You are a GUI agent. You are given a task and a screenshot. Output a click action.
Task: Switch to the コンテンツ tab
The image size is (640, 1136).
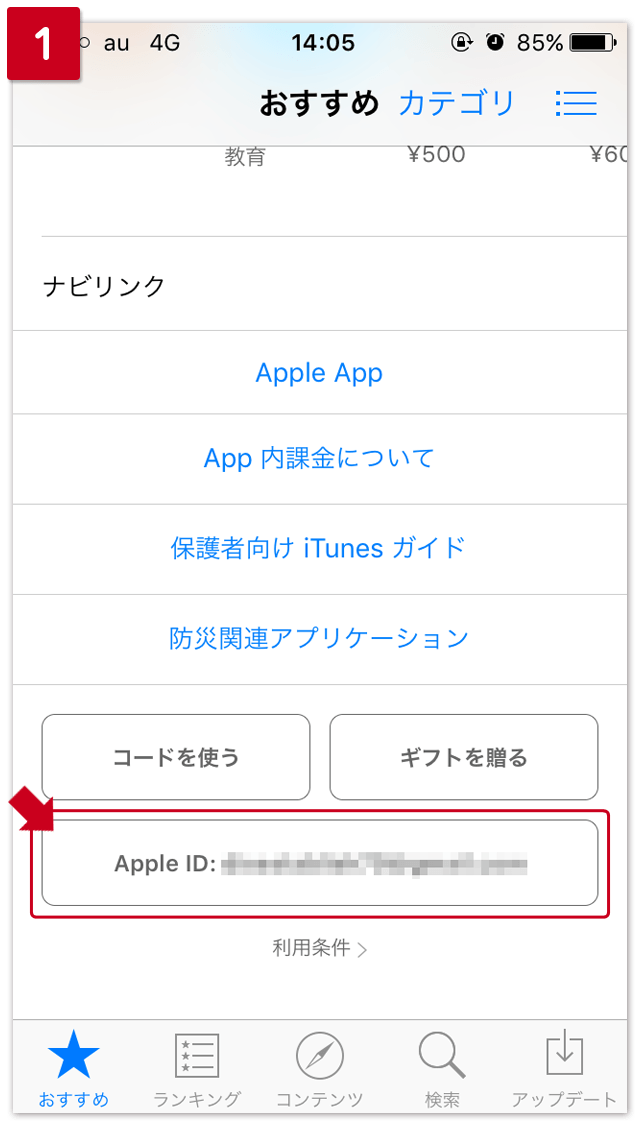point(320,1071)
